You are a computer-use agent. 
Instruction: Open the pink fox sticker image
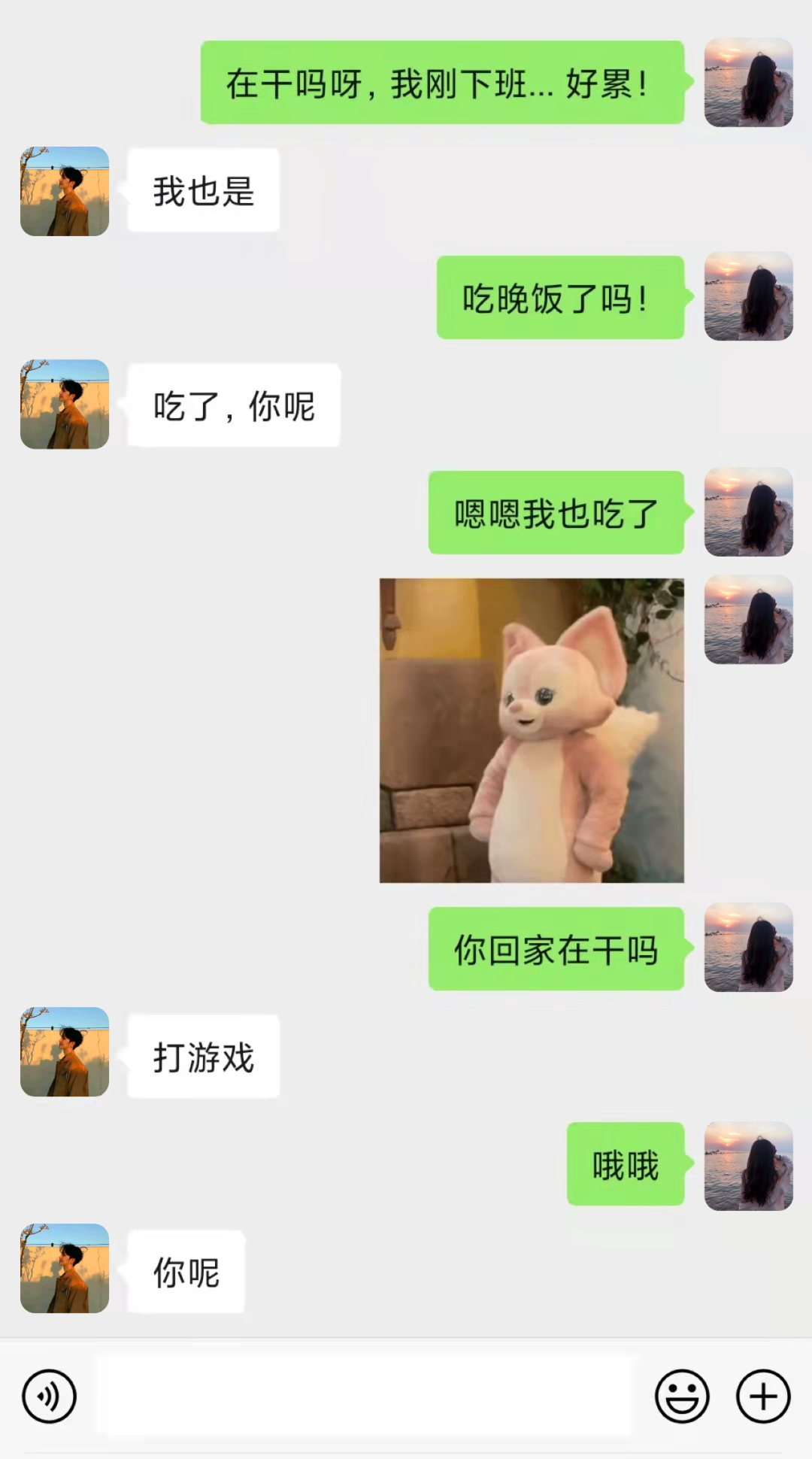532,730
